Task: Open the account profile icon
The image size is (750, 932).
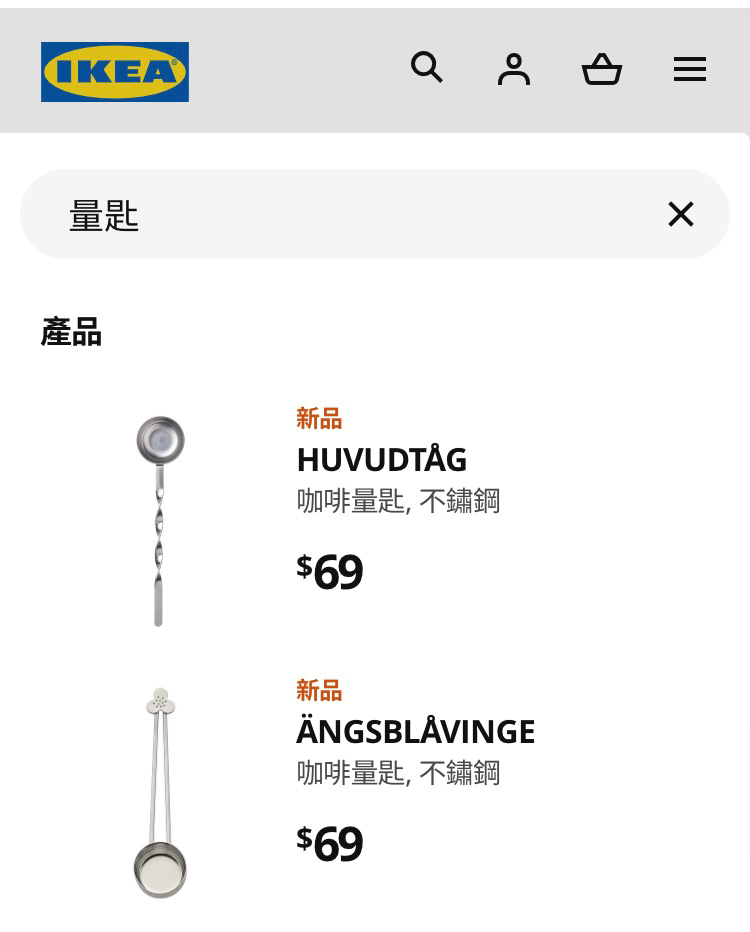Action: coord(514,69)
